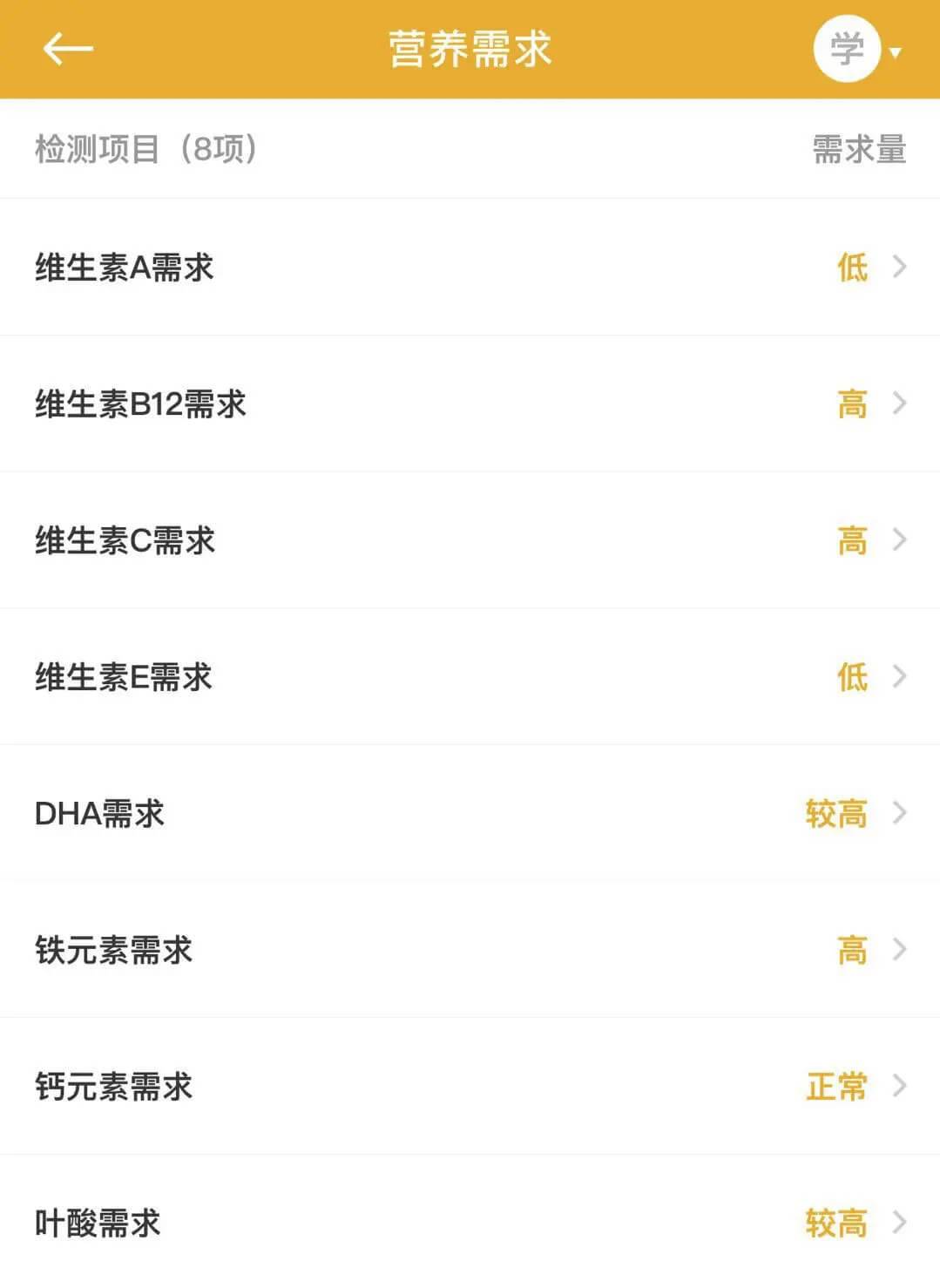Screen dimensions: 940x1288
Task: Open 叶酸需求 details
Action: 470,1224
